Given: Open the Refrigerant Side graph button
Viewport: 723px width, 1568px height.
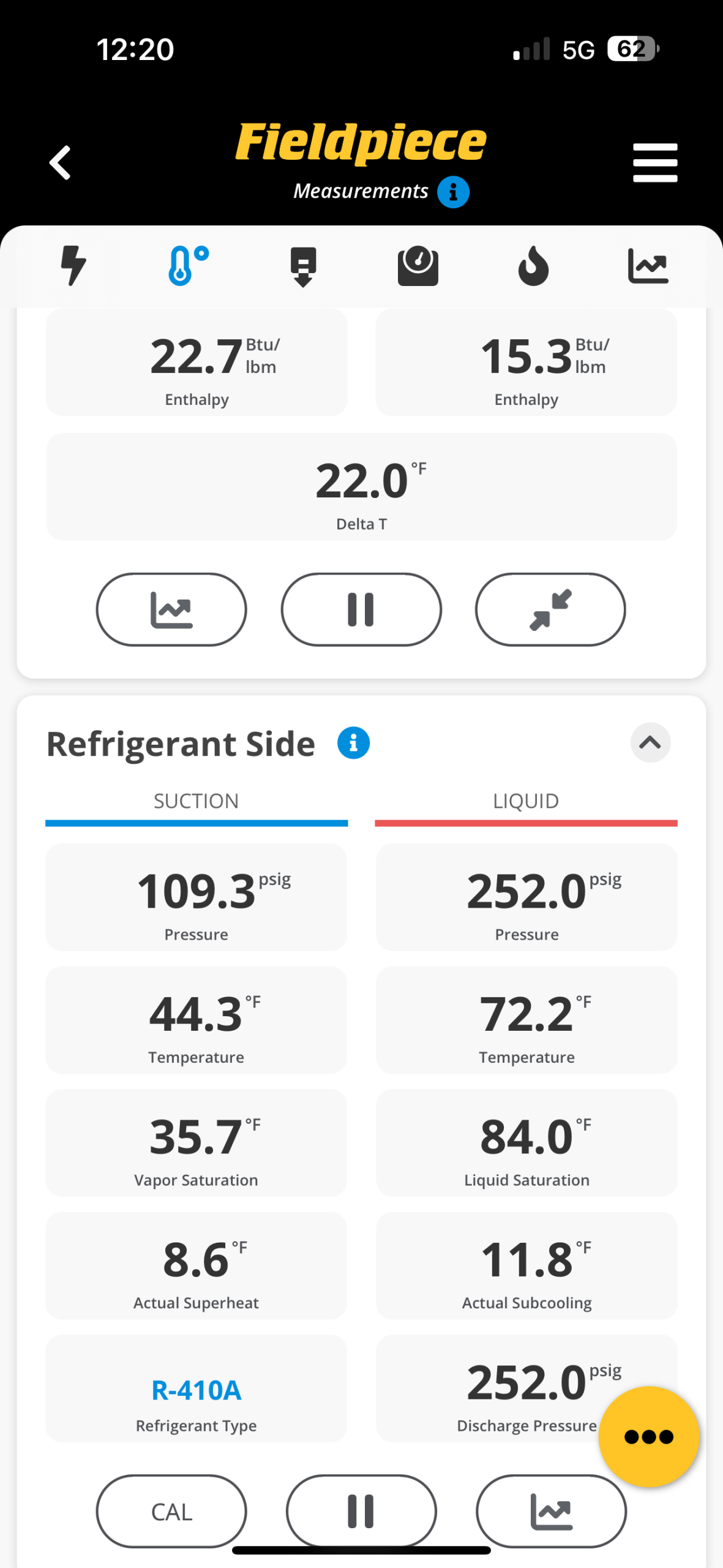Looking at the screenshot, I should click(x=551, y=1512).
